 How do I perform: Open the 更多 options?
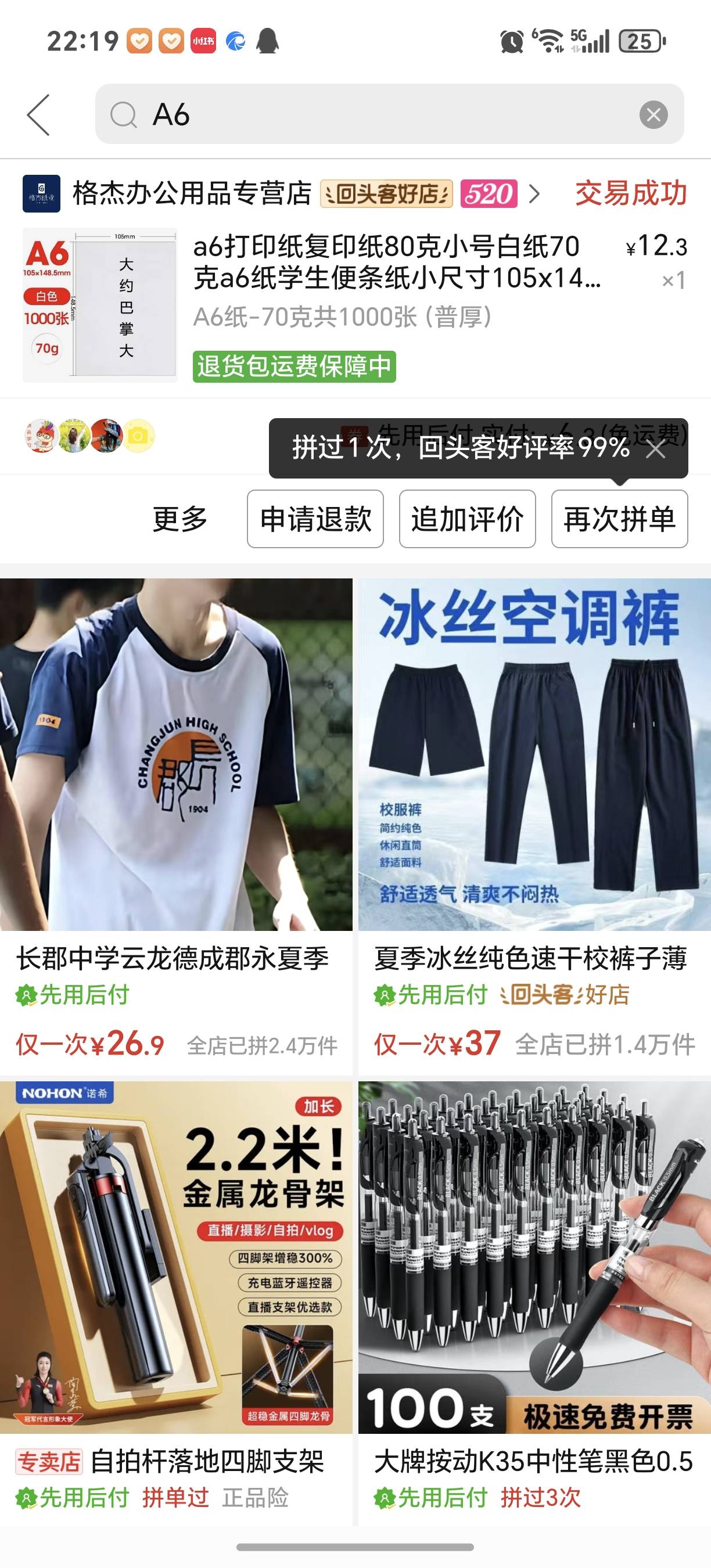pos(179,519)
